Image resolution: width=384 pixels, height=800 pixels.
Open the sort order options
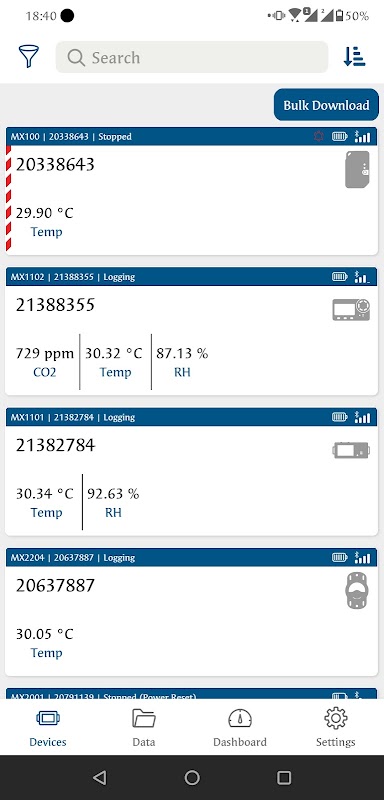[354, 57]
